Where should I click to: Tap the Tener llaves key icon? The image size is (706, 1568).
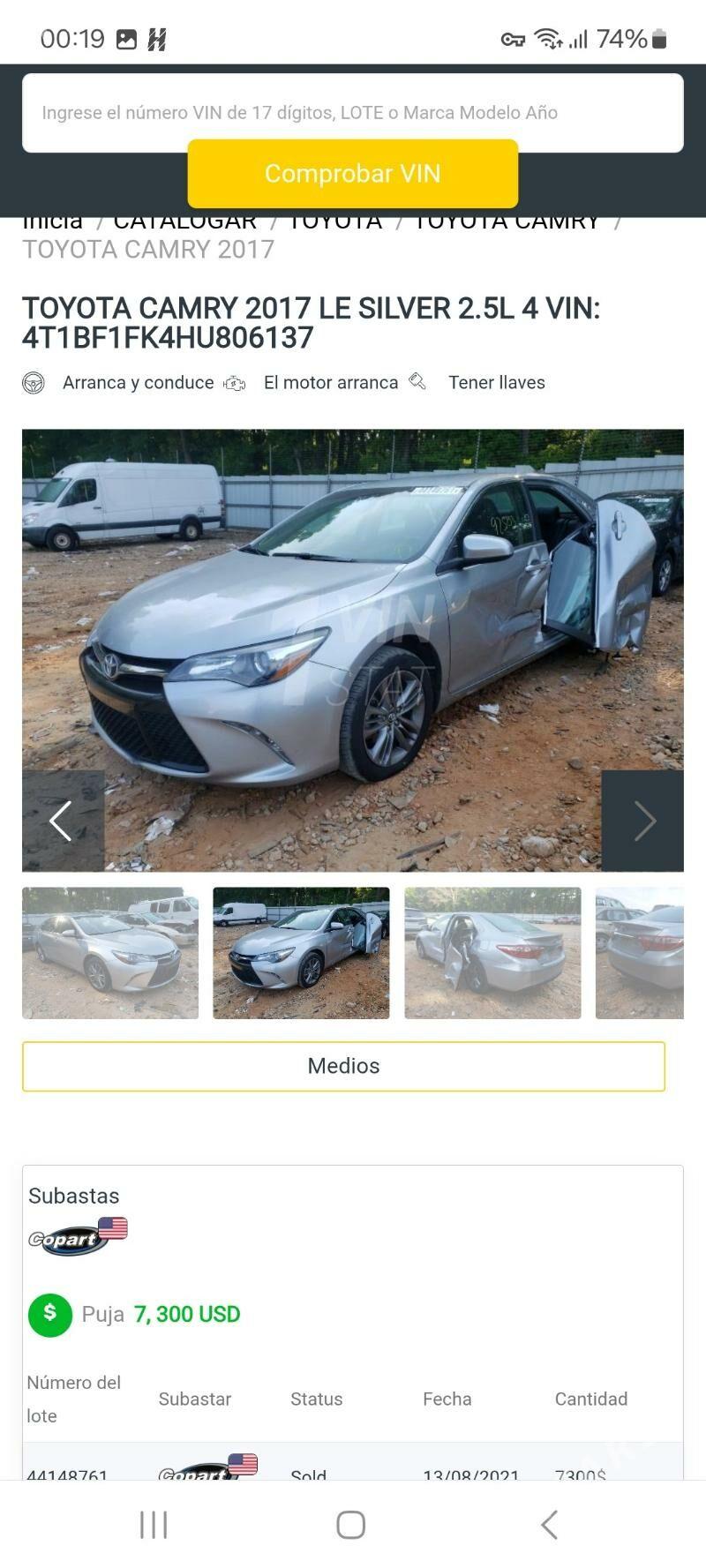(418, 382)
